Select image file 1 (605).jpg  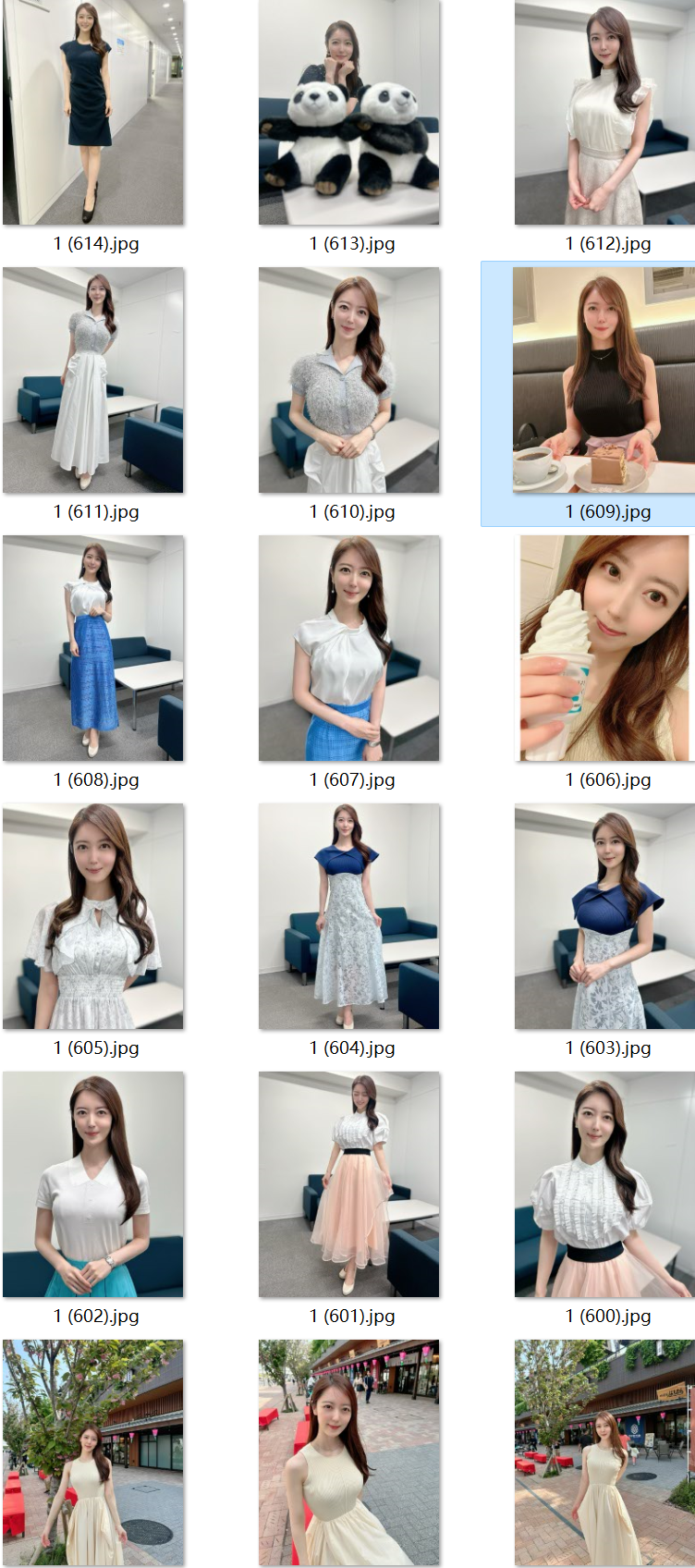tap(93, 916)
